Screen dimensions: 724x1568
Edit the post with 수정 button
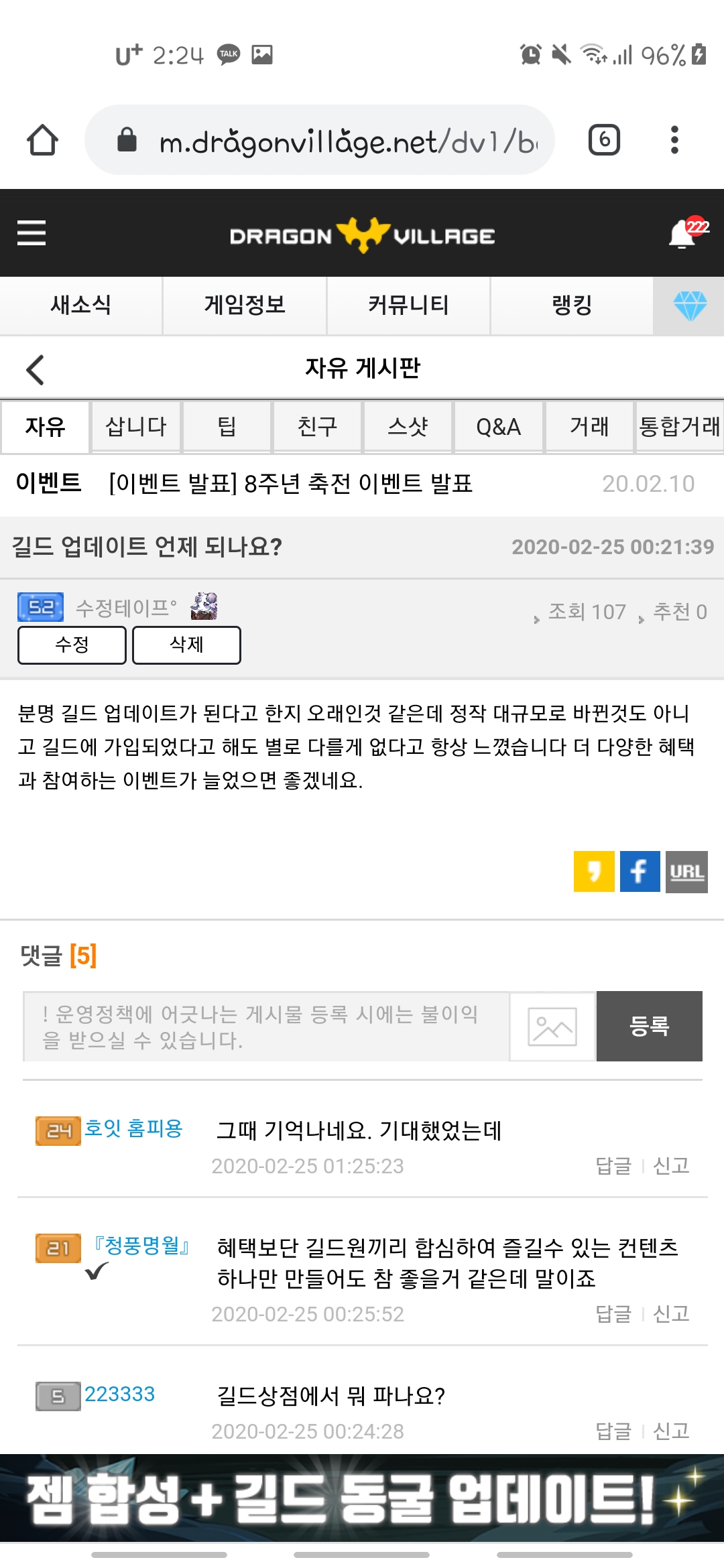[x=72, y=645]
